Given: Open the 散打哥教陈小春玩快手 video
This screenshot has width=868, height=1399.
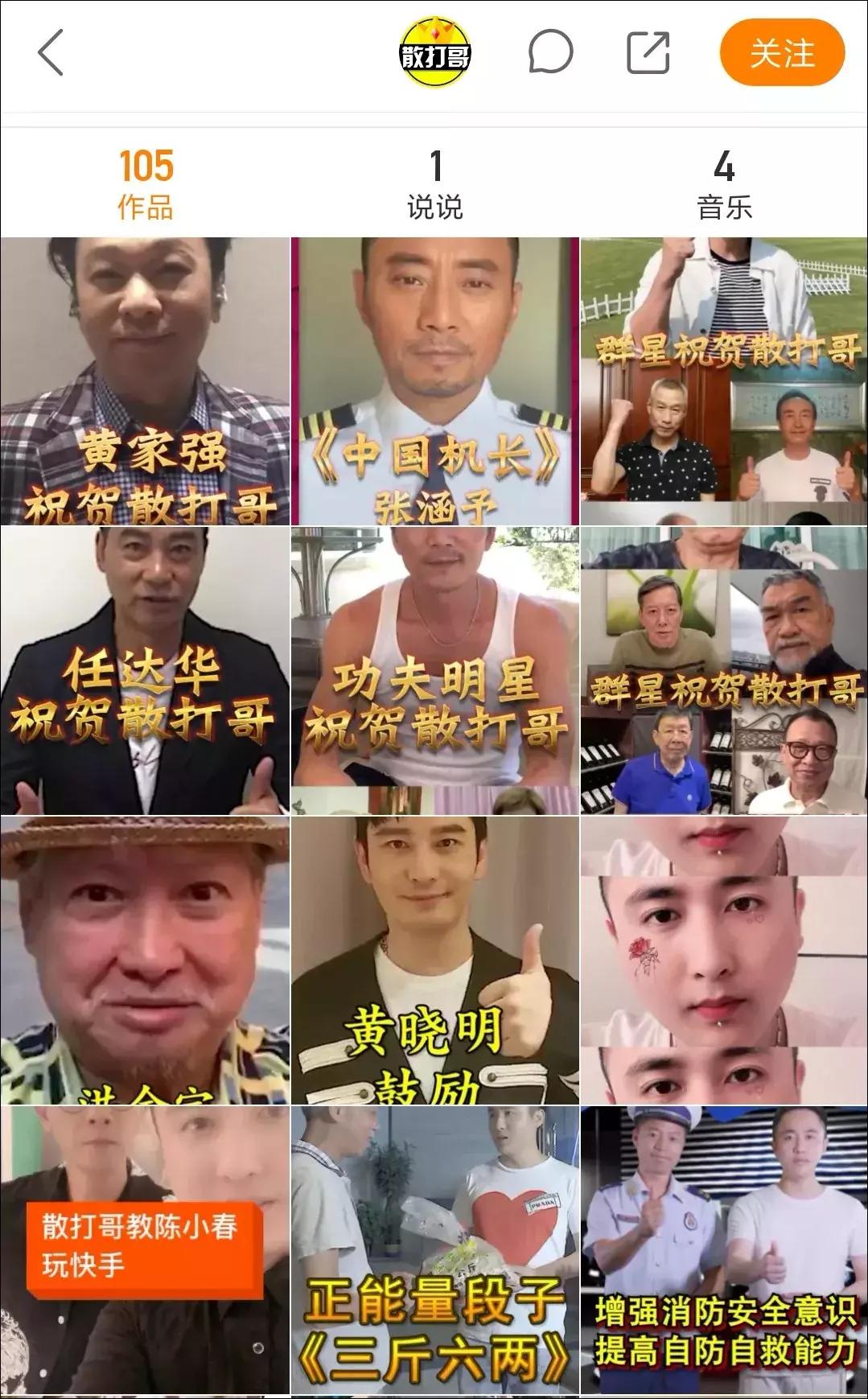Looking at the screenshot, I should point(145,1250).
